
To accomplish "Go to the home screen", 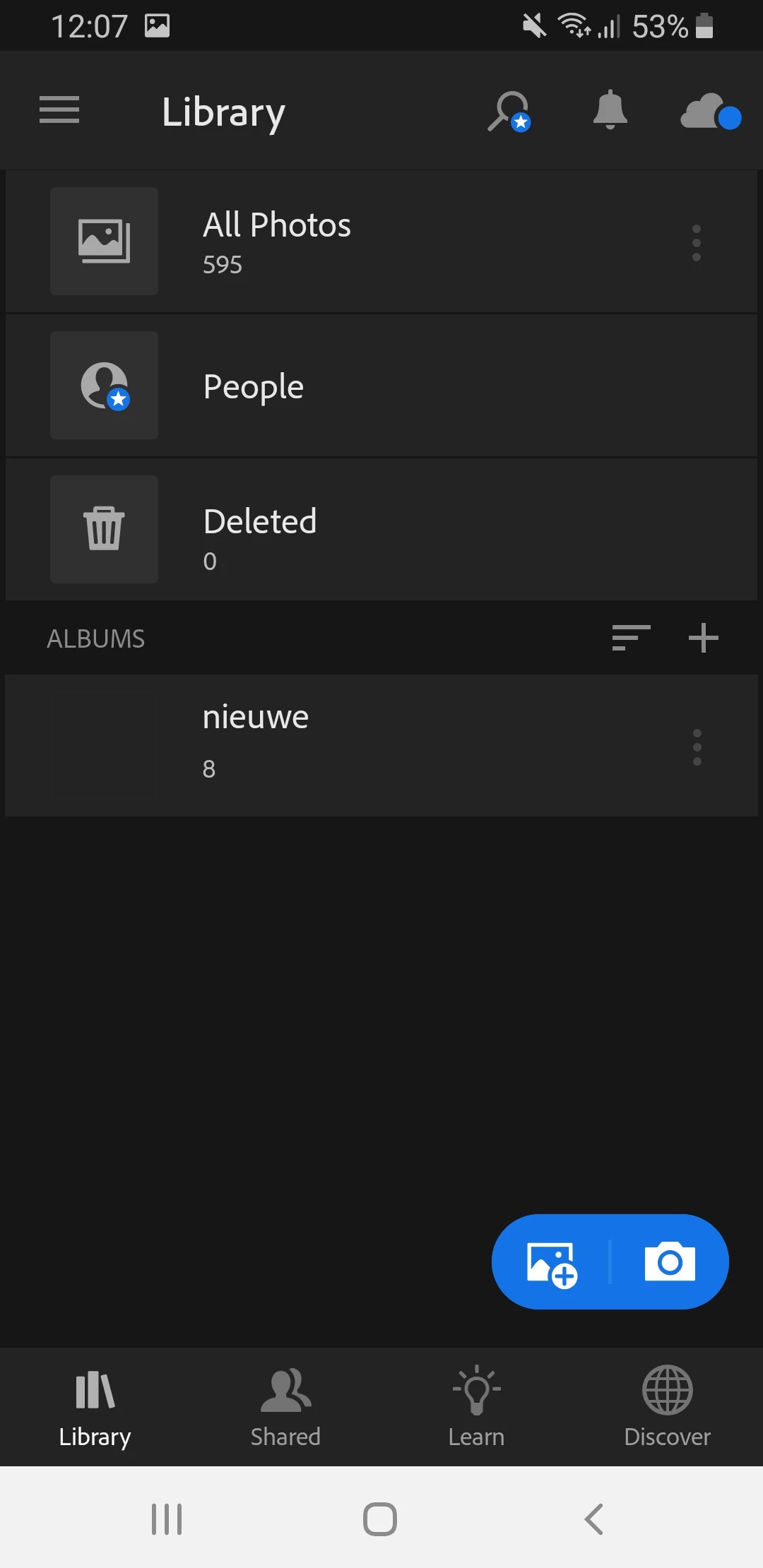I will pos(380,1519).
